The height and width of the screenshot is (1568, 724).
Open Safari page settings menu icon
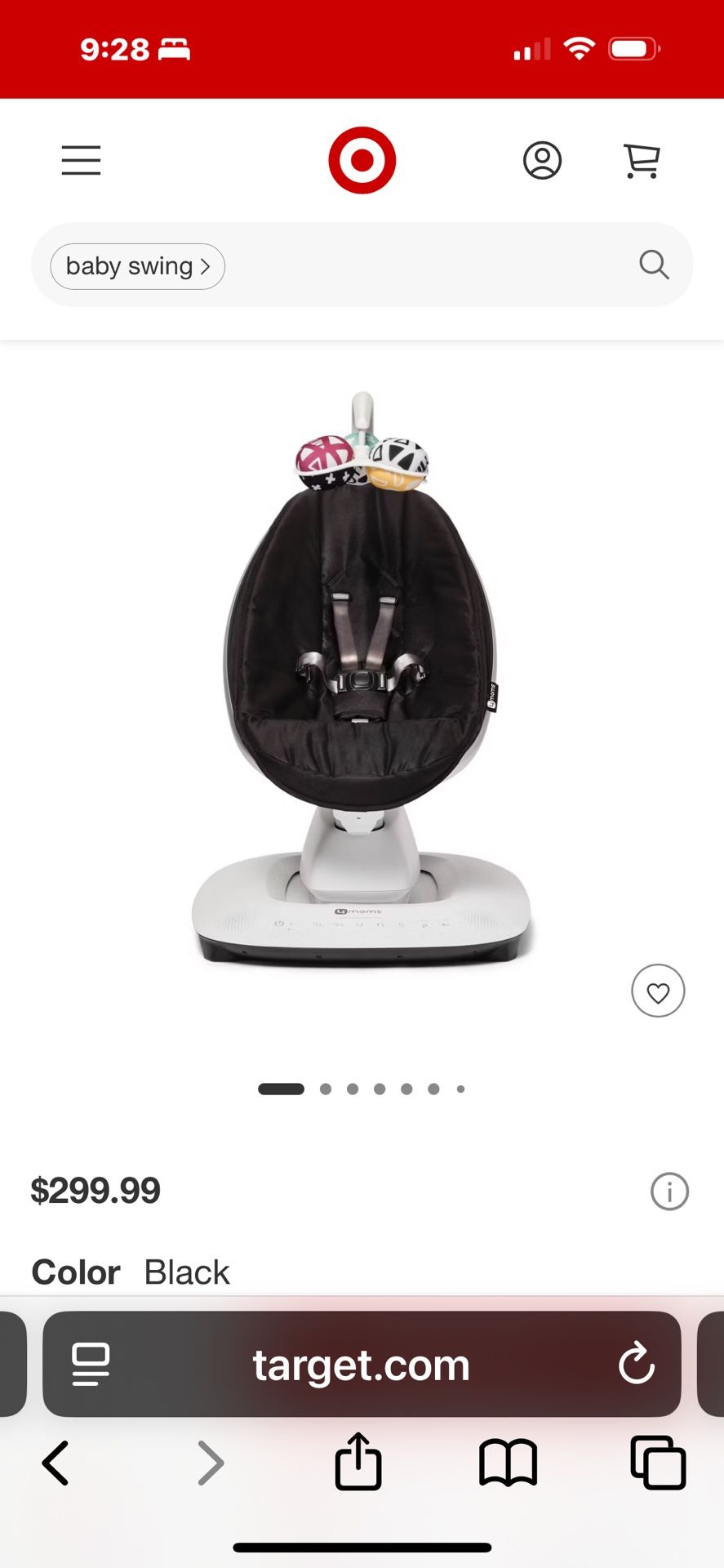91,1365
